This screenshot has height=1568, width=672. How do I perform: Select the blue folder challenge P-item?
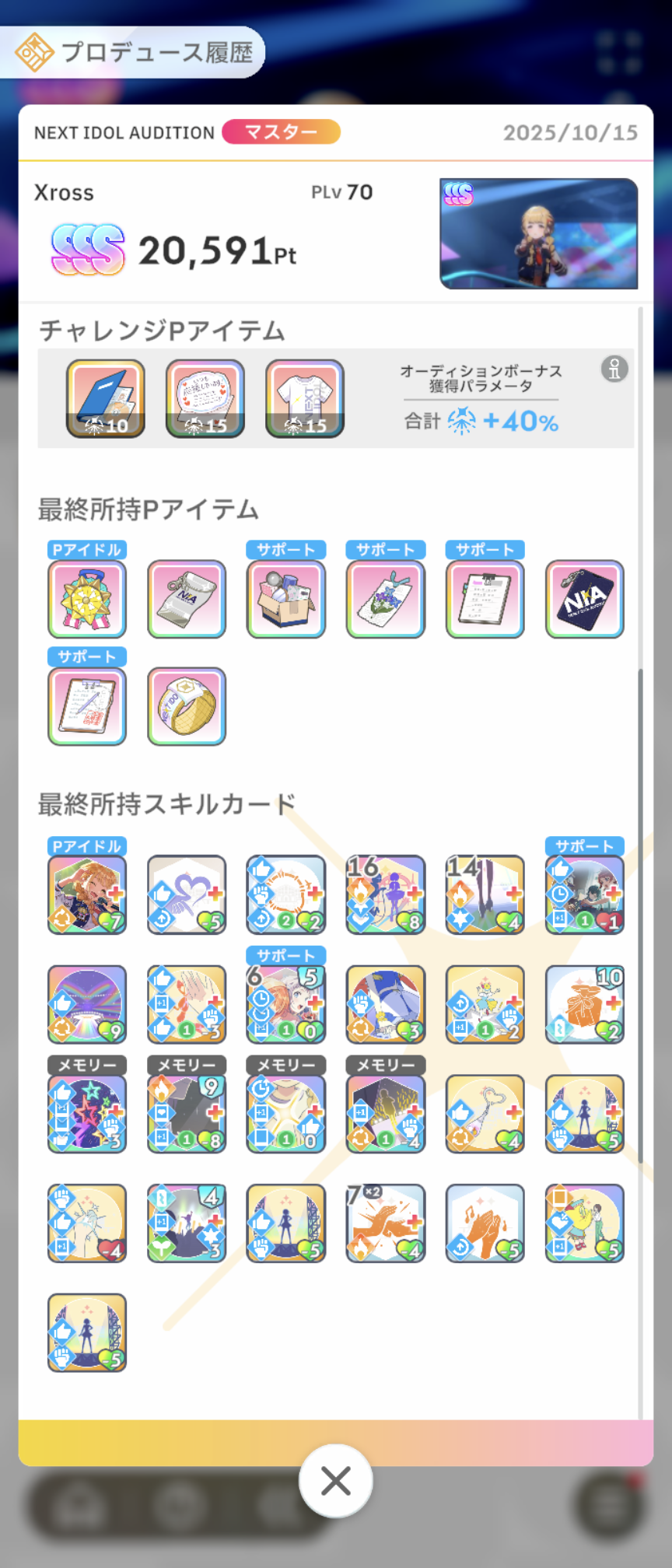click(106, 398)
